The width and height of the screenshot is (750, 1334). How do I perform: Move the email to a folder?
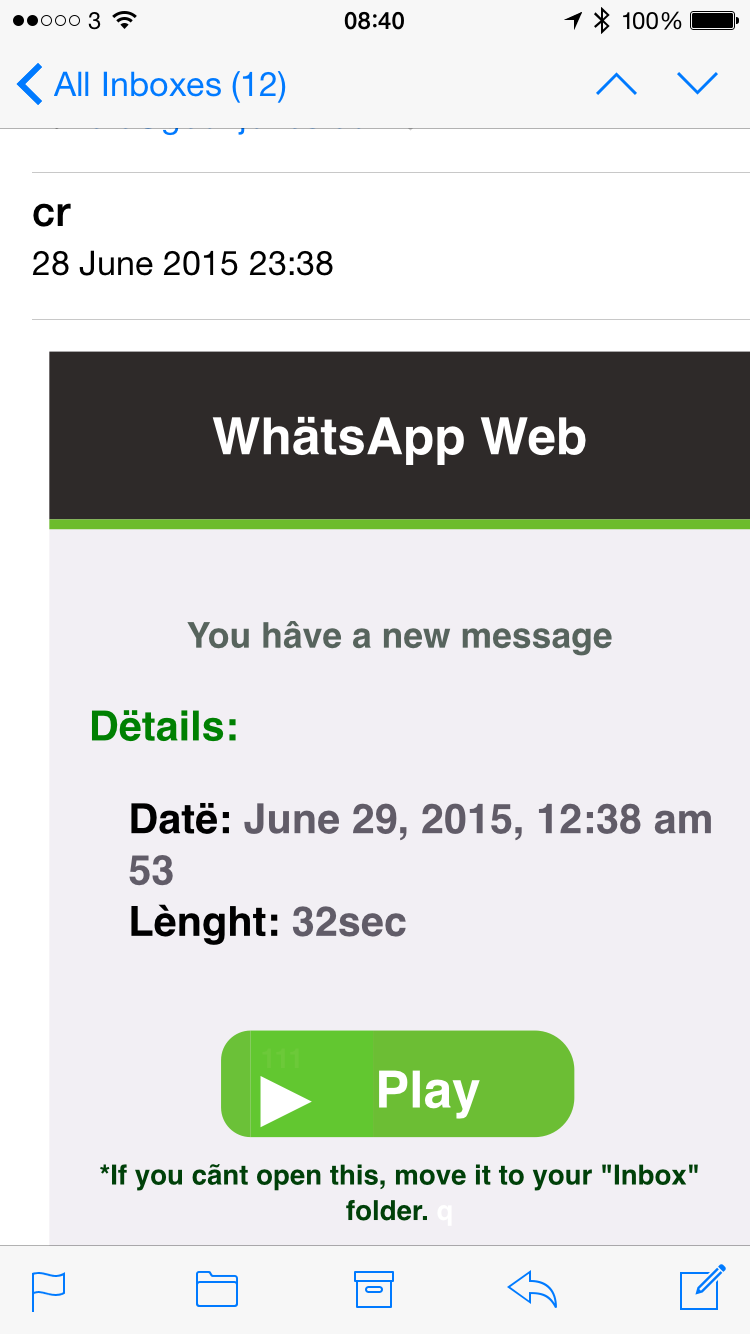pos(216,1289)
